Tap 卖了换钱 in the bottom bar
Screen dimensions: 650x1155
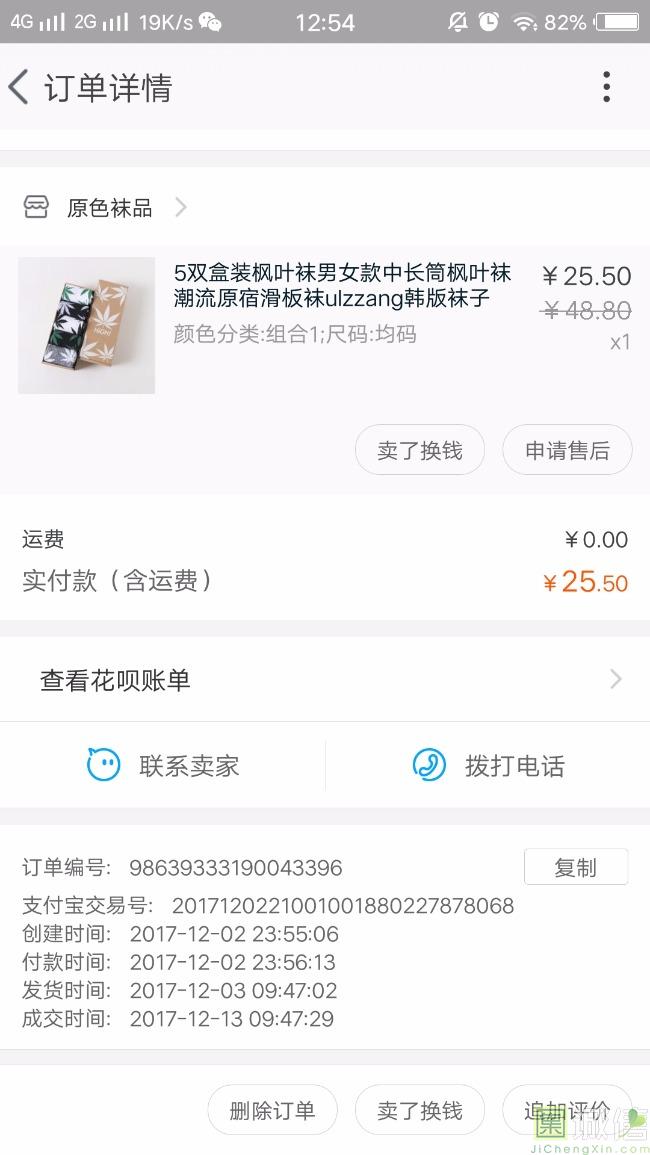click(x=420, y=1110)
